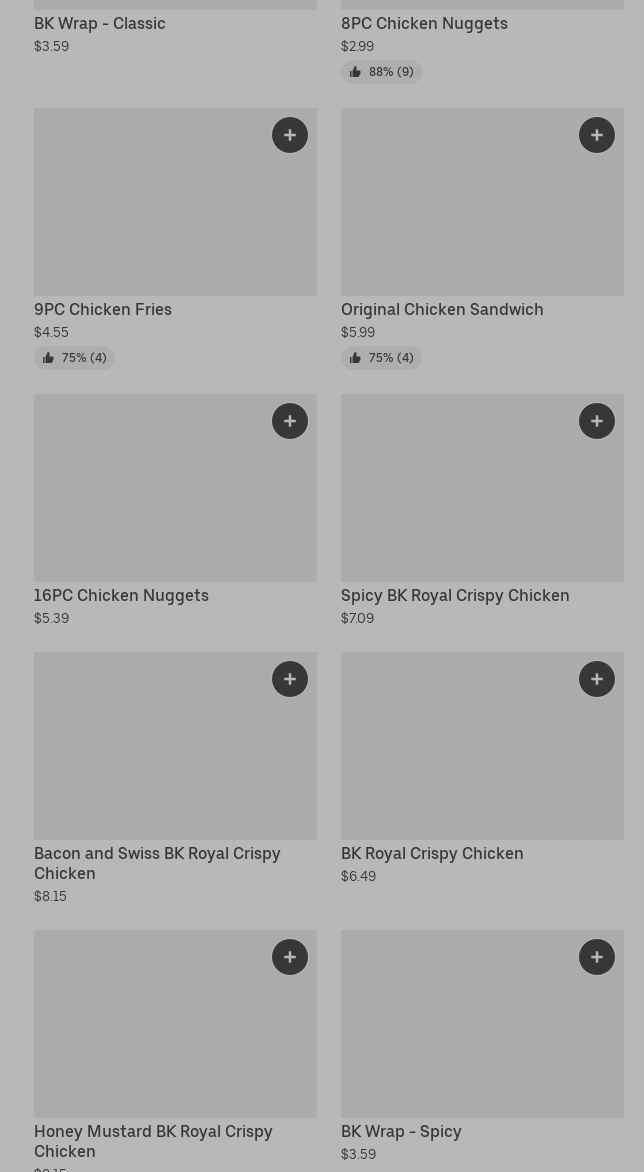644x1172 pixels.
Task: Open the BK Wrap - Classic item
Action: point(100,24)
